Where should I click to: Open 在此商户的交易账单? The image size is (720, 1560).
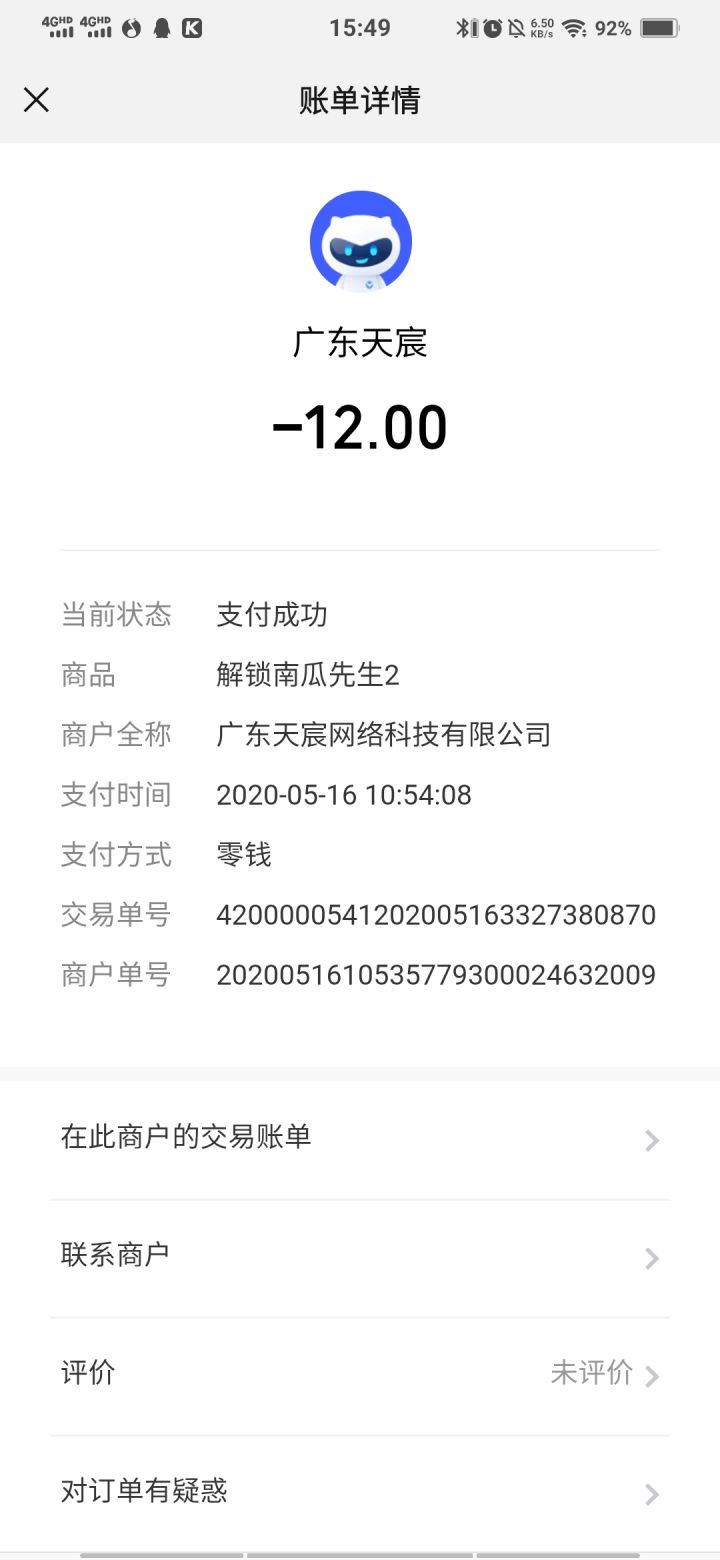(185, 1139)
